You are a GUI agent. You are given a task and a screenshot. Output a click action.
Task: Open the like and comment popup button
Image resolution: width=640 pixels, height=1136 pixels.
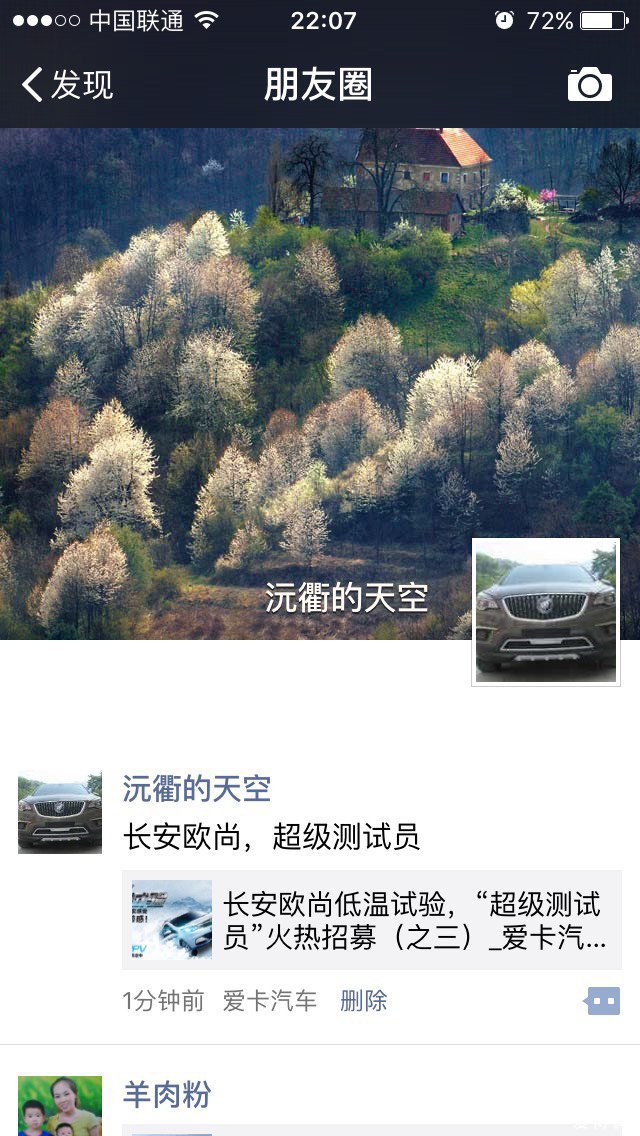click(603, 1001)
